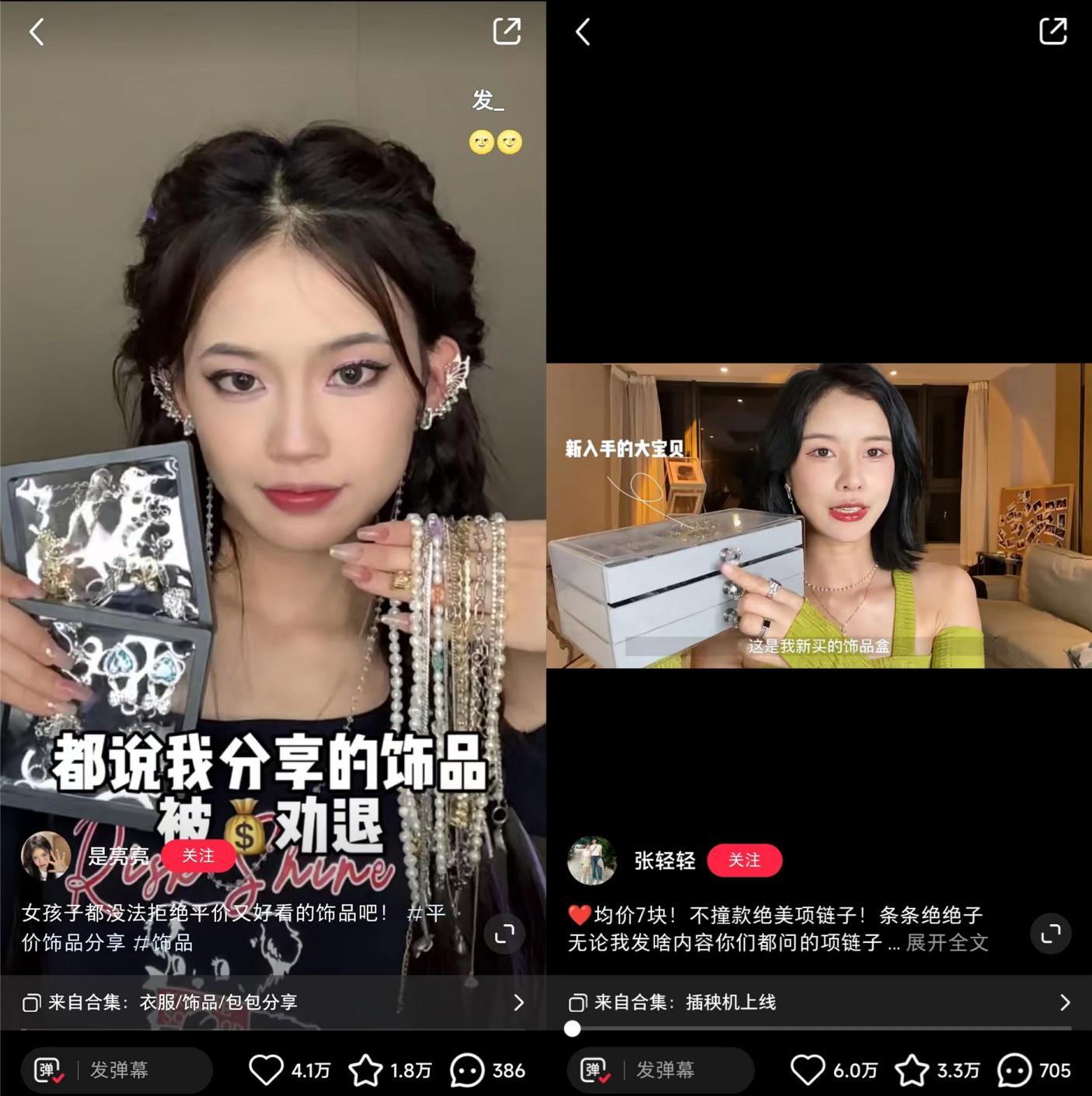Tap 关注 to follow 是亮亮

198,856
